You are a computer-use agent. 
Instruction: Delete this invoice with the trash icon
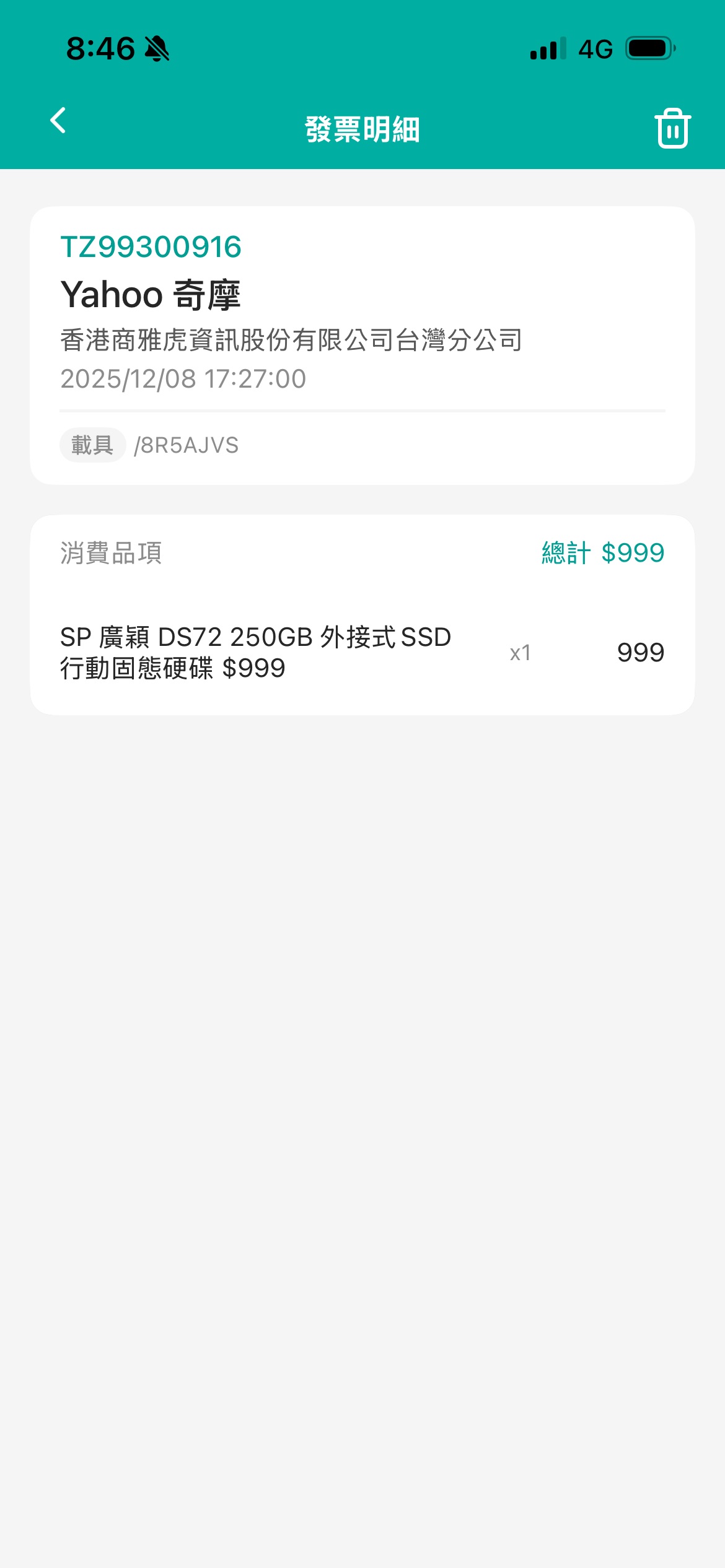(x=672, y=128)
